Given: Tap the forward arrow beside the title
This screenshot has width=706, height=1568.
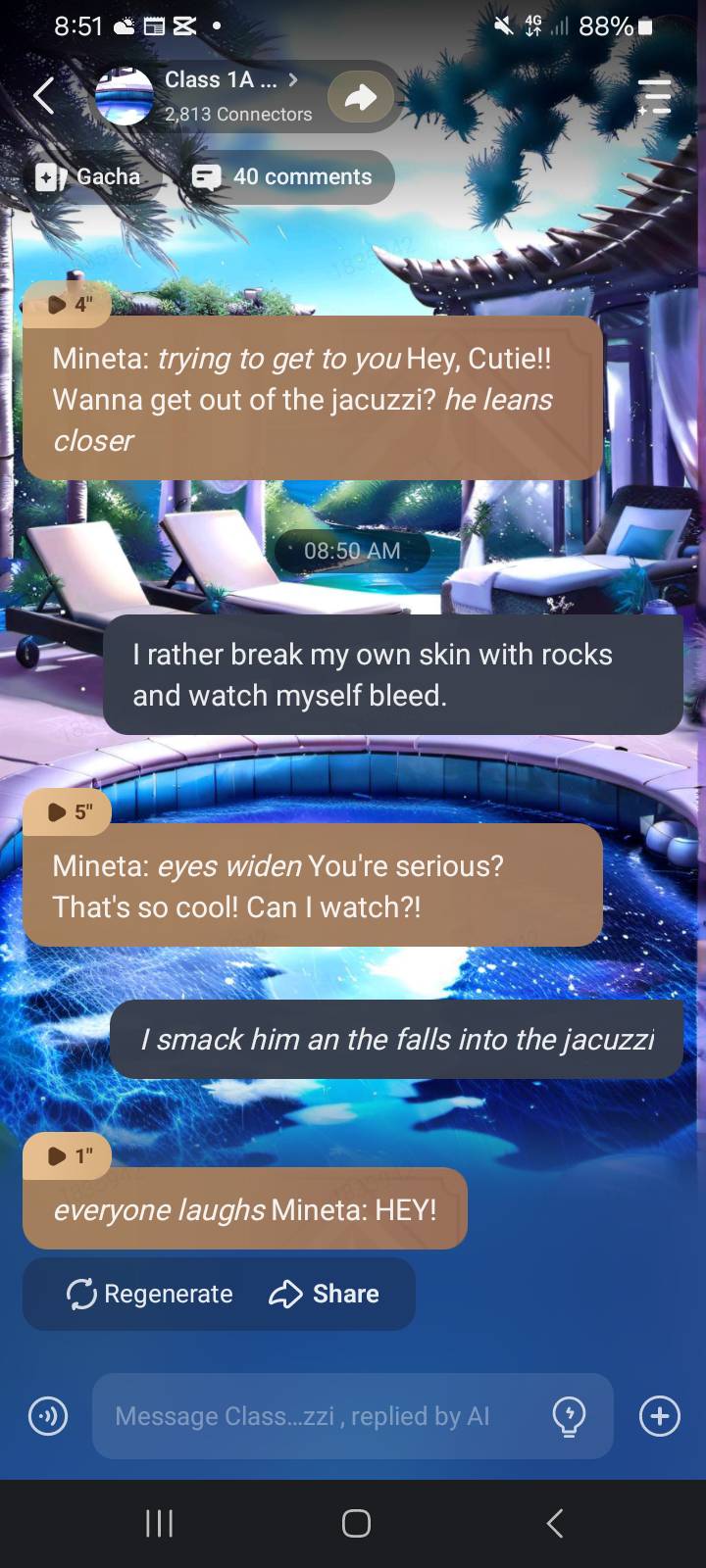Looking at the screenshot, I should click(x=361, y=96).
